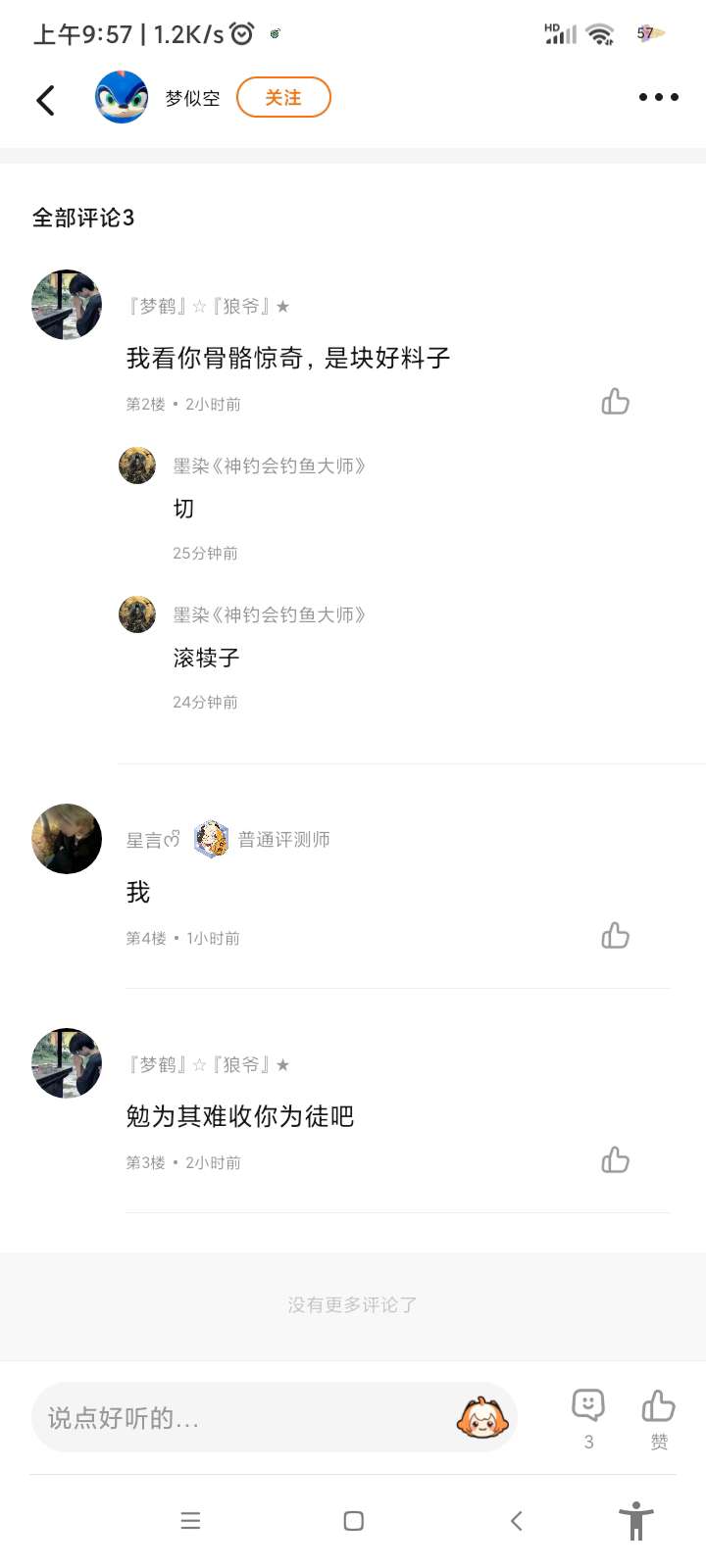
Task: Open recent apps from the navigation bar
Action: [191, 1521]
